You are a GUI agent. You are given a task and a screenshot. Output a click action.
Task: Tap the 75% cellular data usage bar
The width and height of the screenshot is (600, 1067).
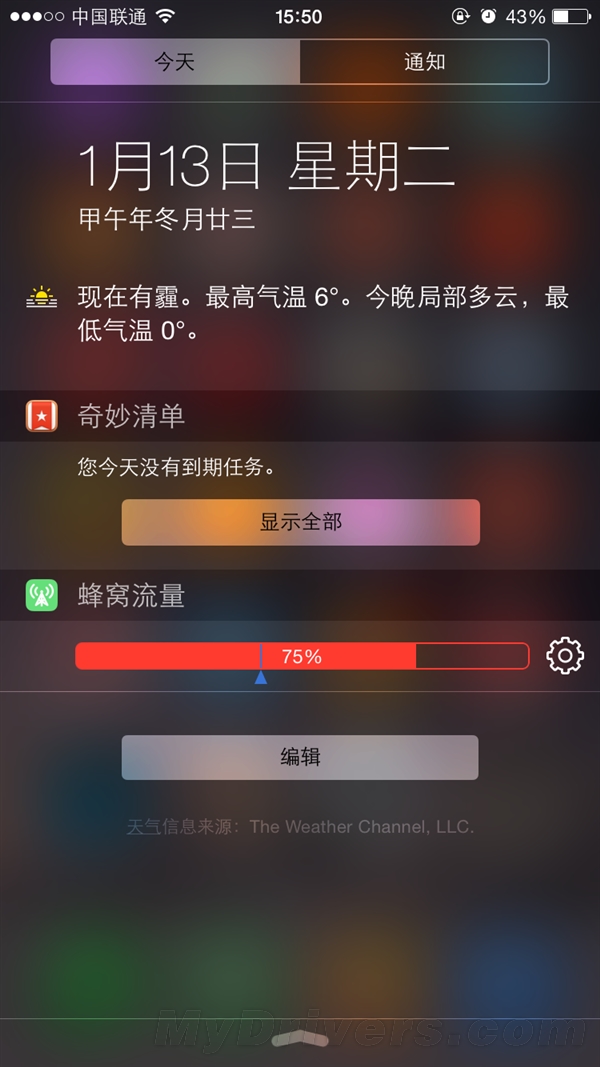click(302, 656)
